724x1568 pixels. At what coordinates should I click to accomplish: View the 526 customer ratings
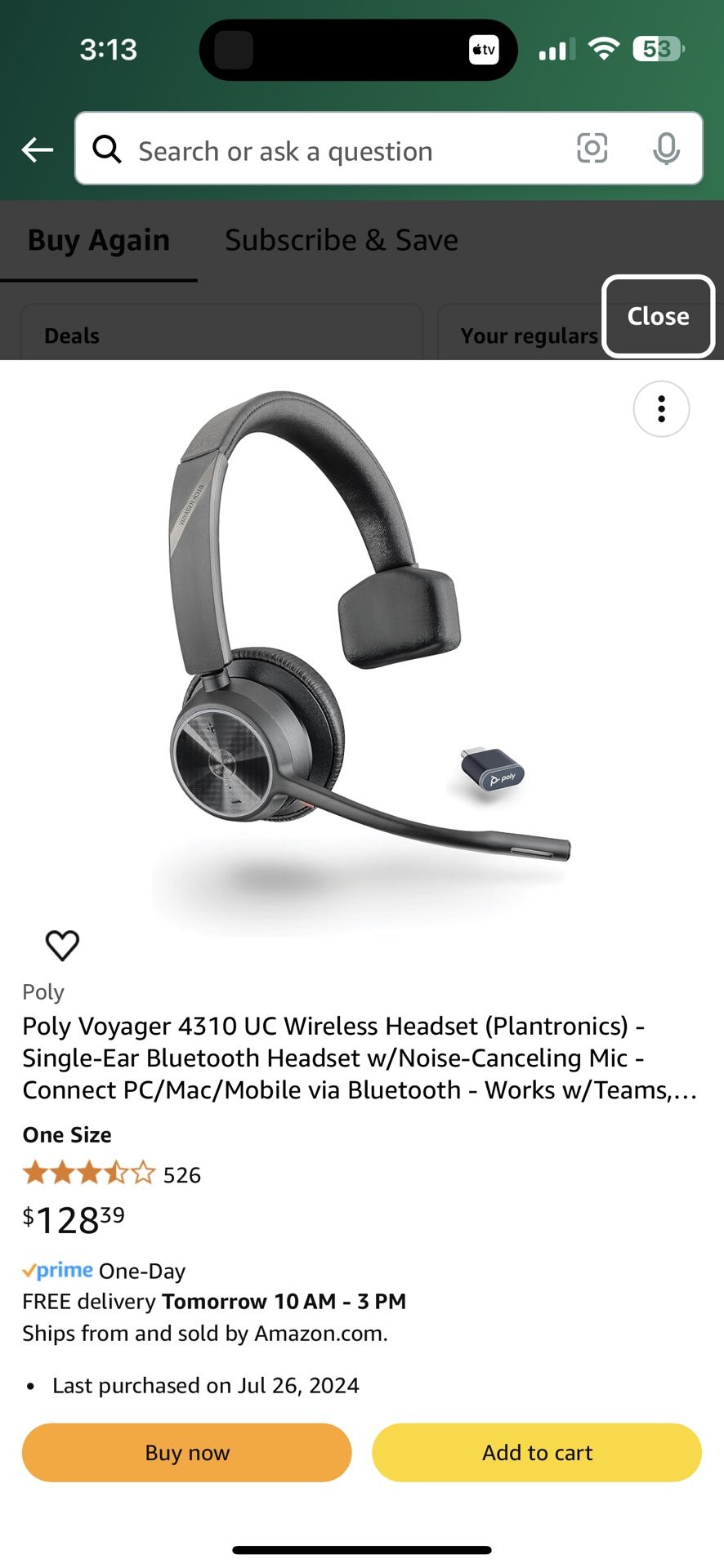[x=181, y=1174]
